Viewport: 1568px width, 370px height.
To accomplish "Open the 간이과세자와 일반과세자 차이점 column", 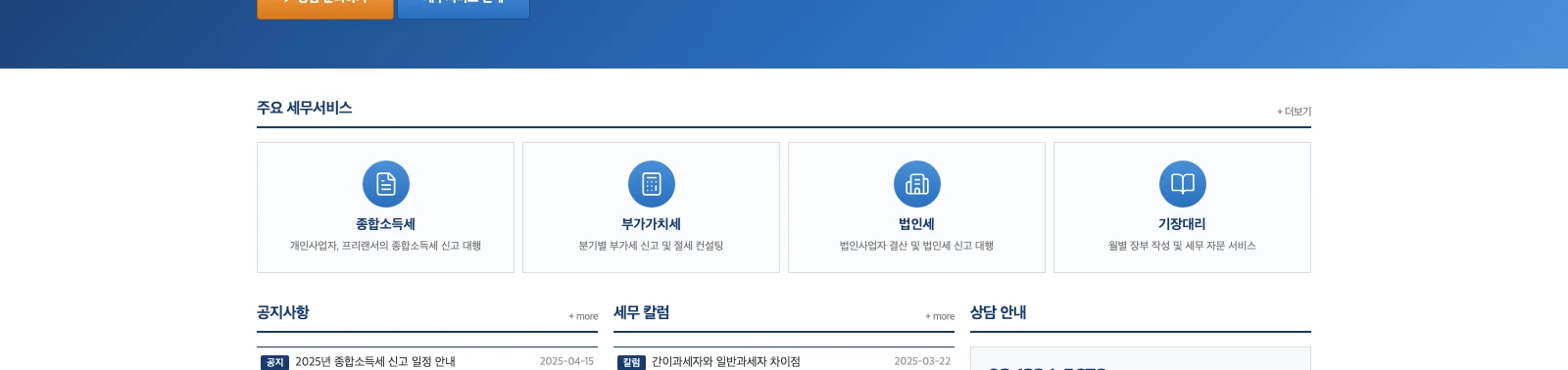I will 726,361.
